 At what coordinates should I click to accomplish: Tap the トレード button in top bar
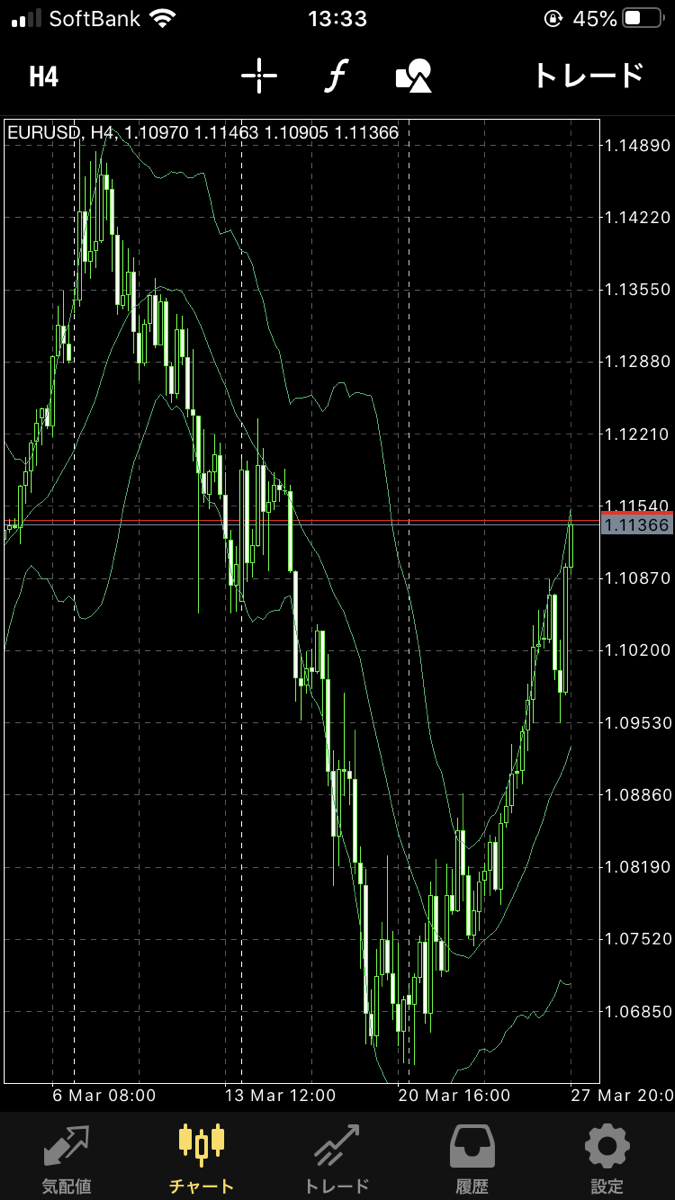tap(587, 76)
